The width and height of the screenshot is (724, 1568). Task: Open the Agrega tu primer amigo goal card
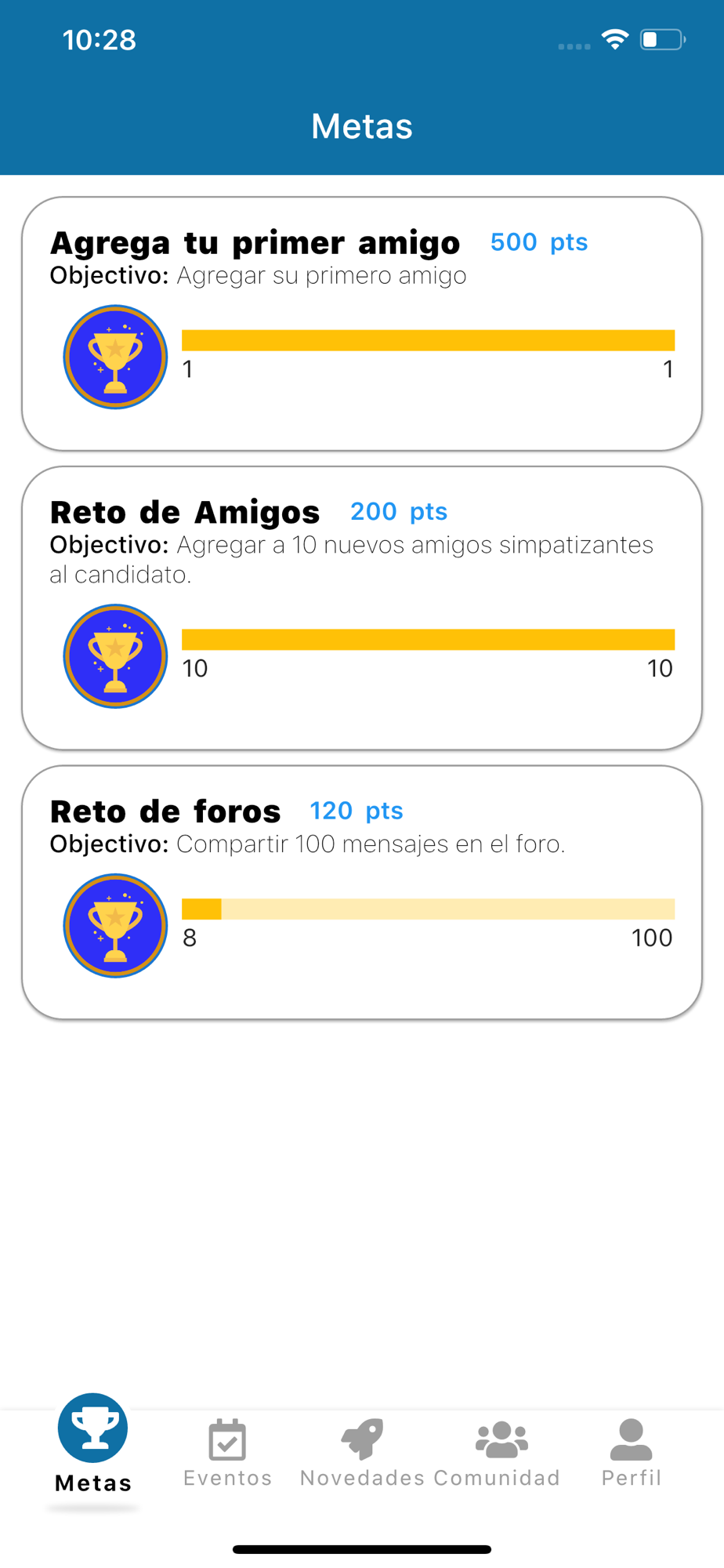361,324
